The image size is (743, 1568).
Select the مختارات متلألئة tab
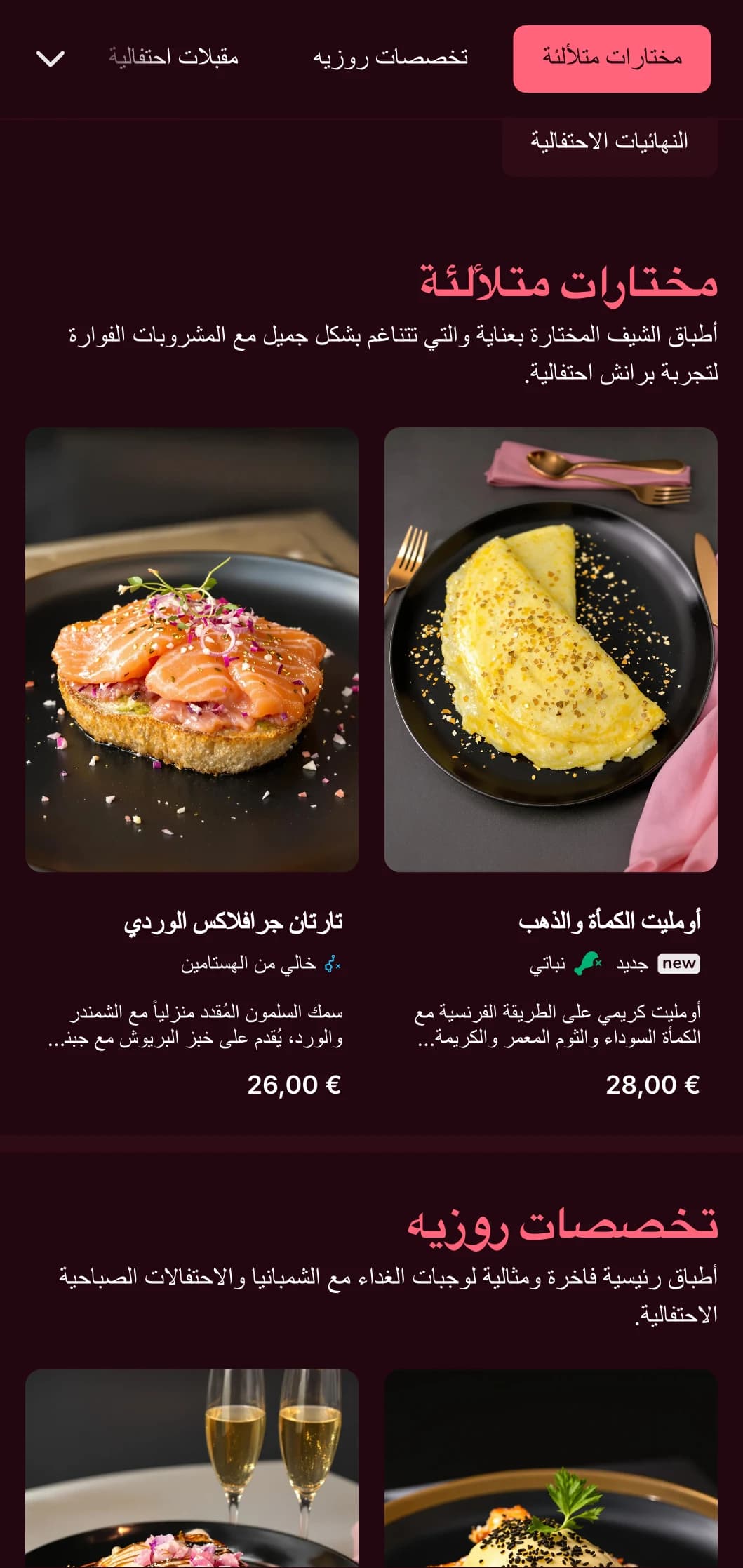pos(611,58)
